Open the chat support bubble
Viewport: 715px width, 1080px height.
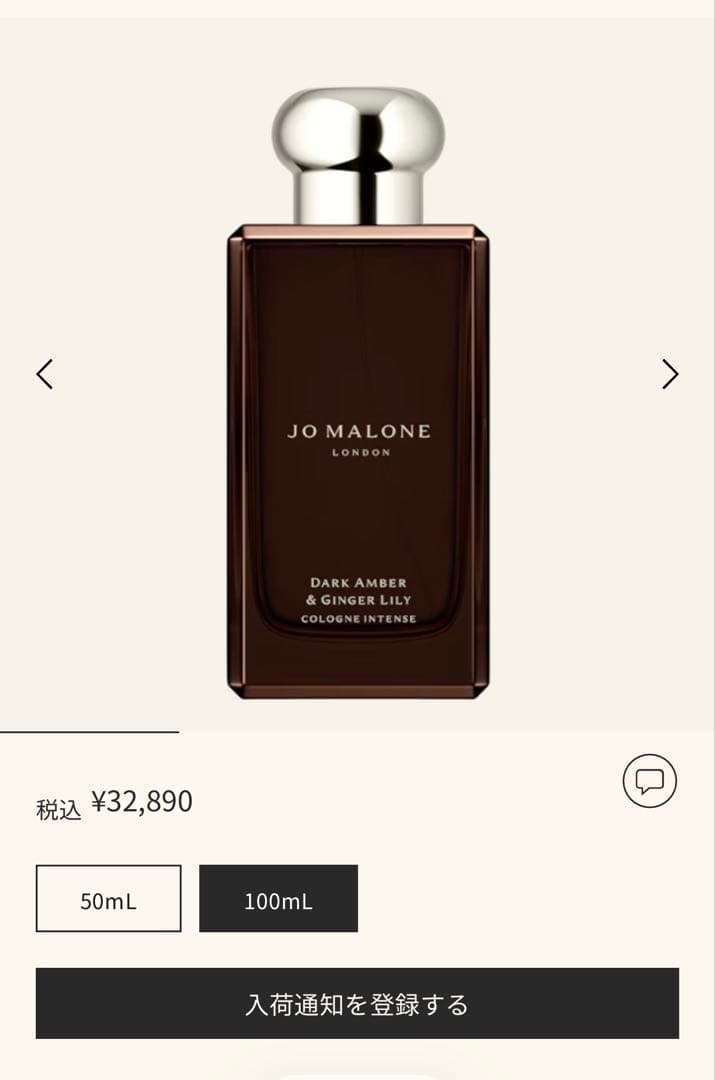click(649, 780)
